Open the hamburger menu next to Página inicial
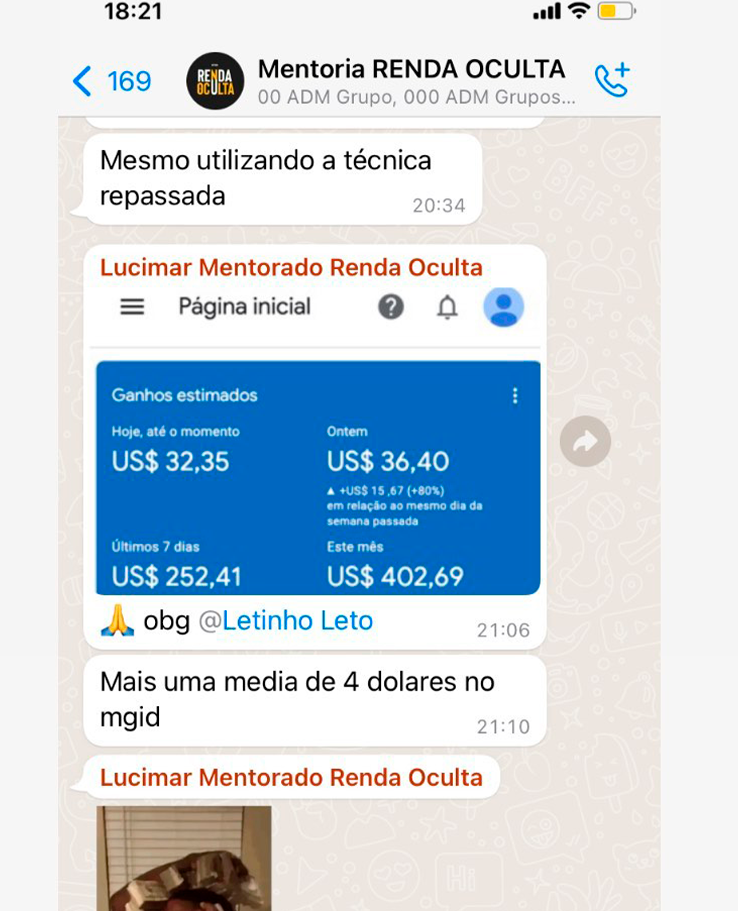Screen dimensions: 738x911 [x=131, y=307]
